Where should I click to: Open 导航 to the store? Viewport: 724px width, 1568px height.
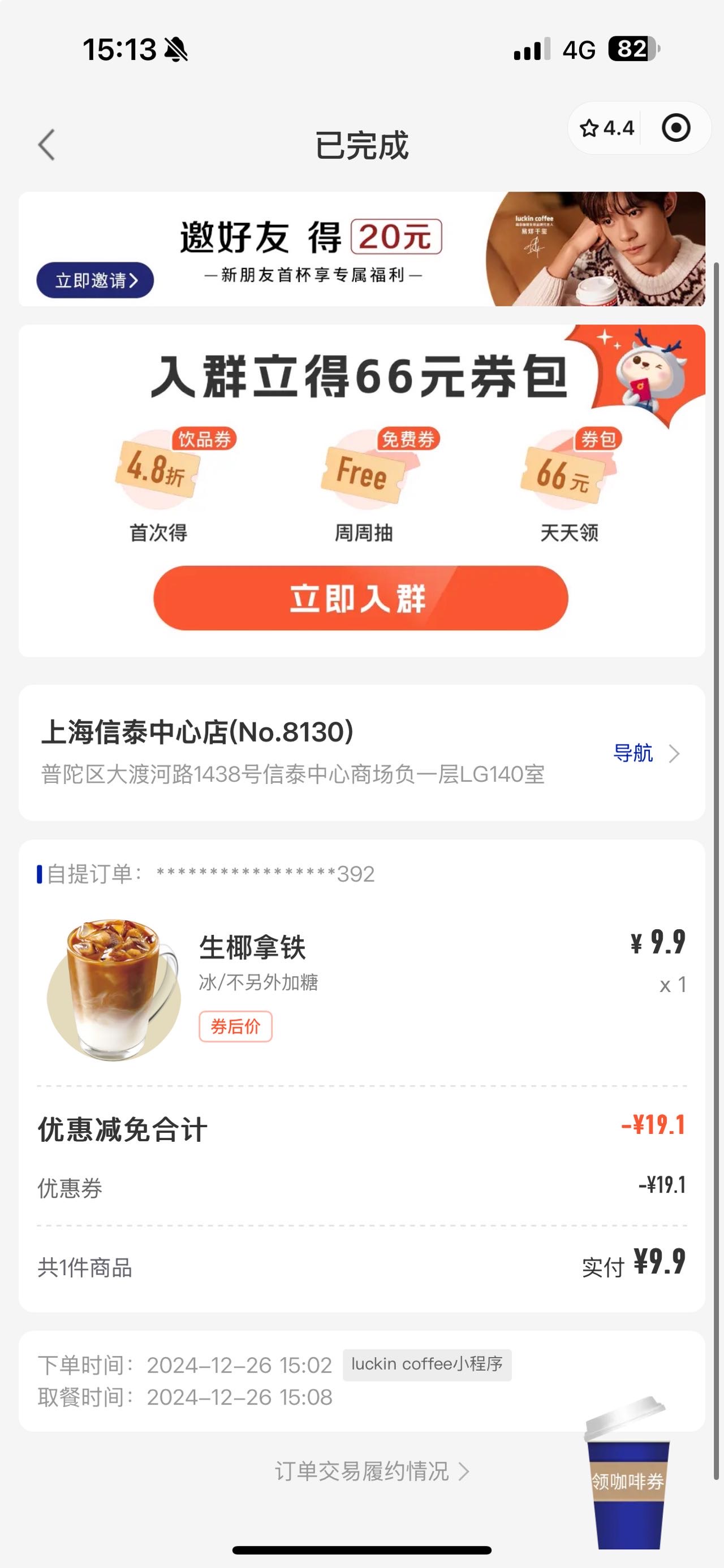point(647,753)
